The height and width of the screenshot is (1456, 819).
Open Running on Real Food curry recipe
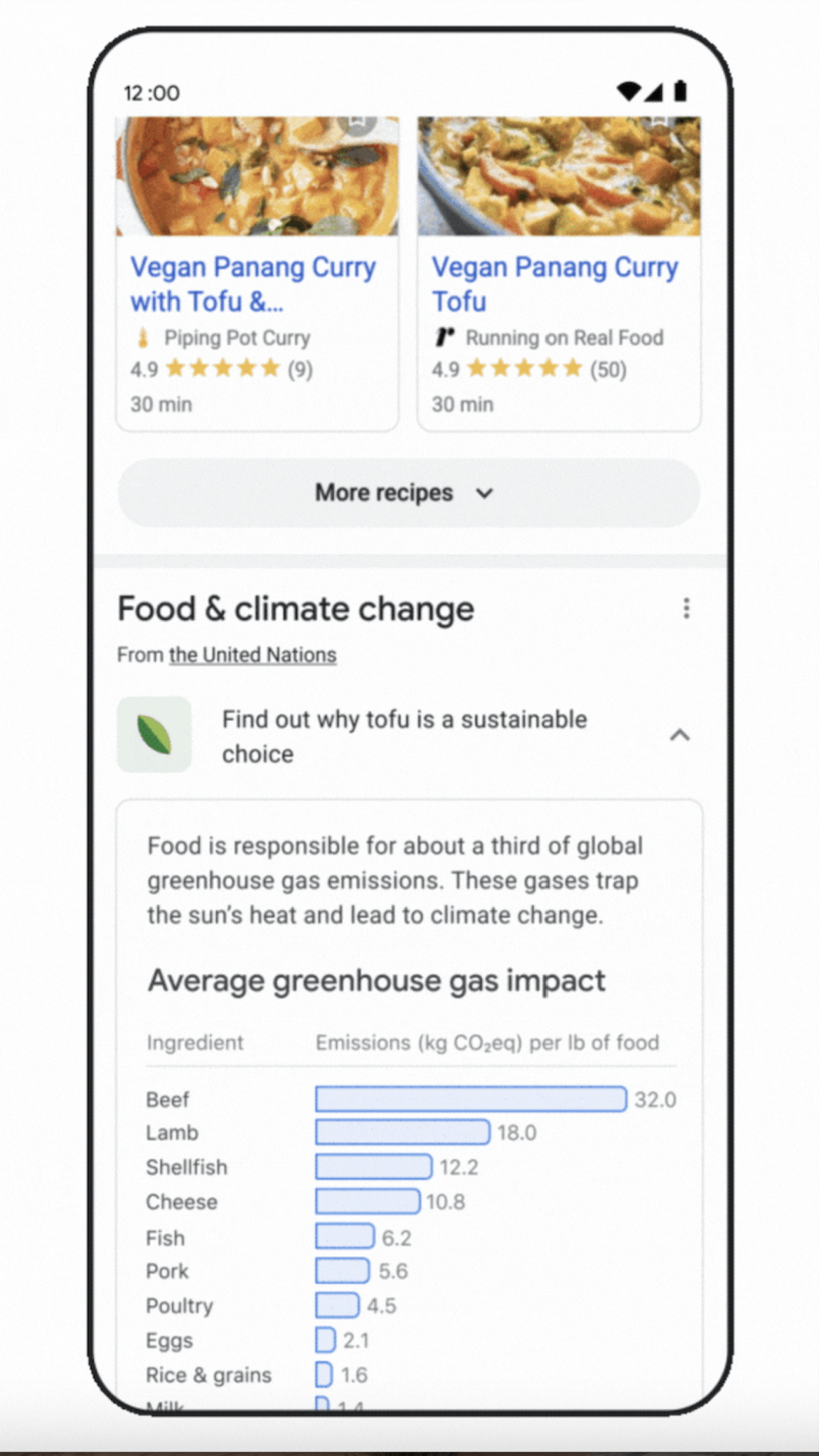tap(559, 274)
